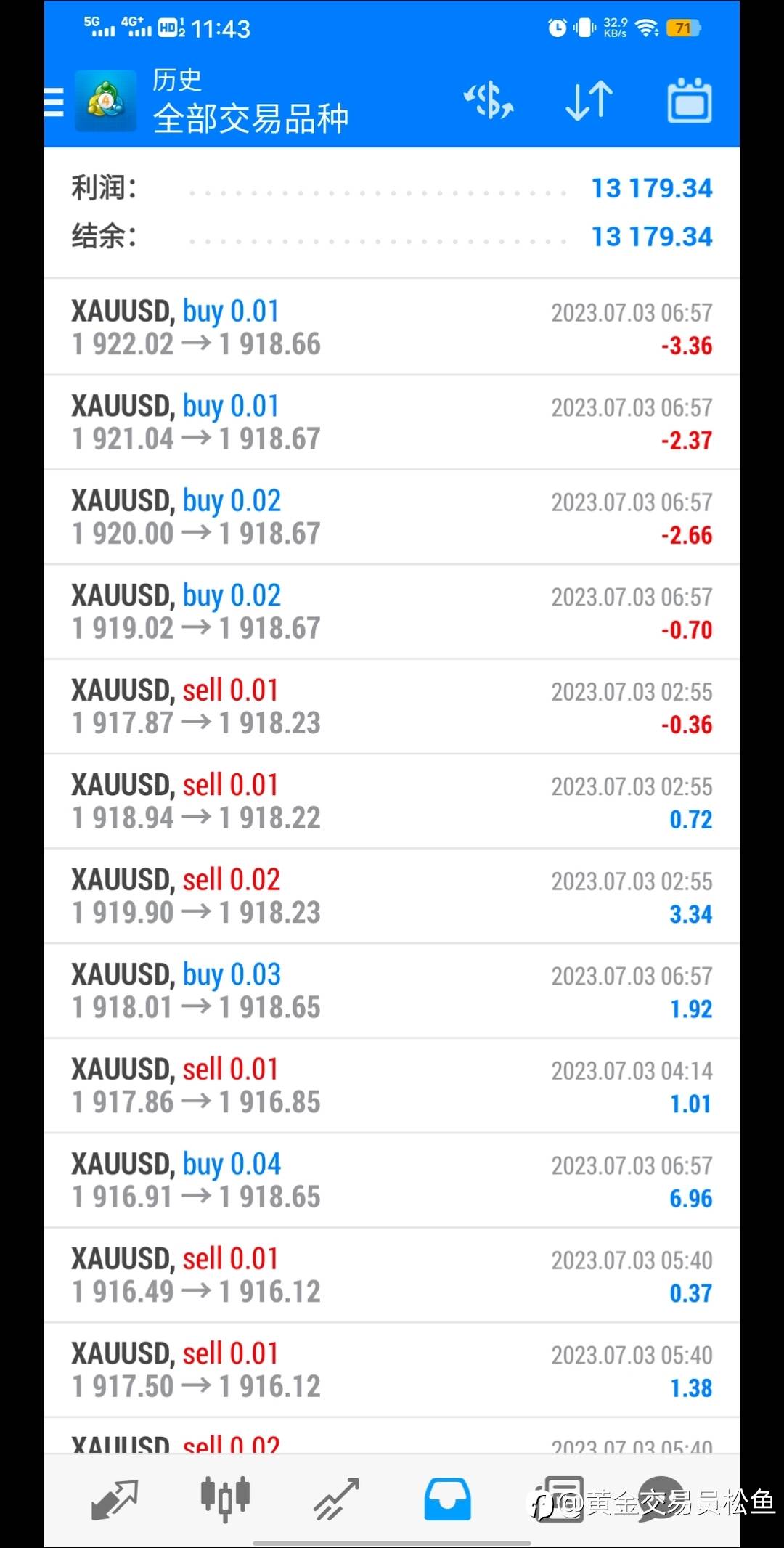This screenshot has width=784, height=1548.
Task: Select the History inbox tab
Action: 447,1500
